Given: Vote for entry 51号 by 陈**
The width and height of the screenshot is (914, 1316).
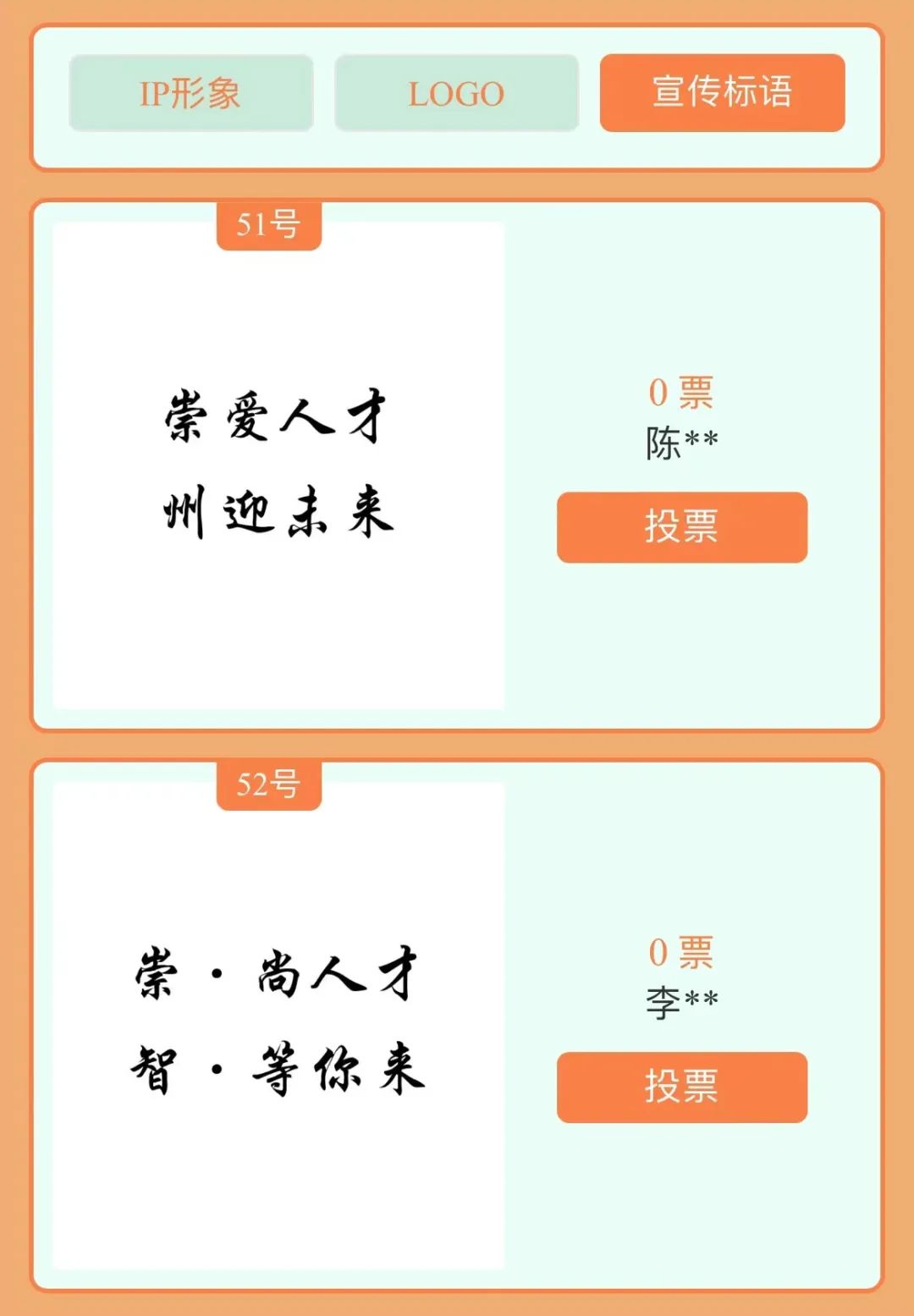Looking at the screenshot, I should [681, 526].
